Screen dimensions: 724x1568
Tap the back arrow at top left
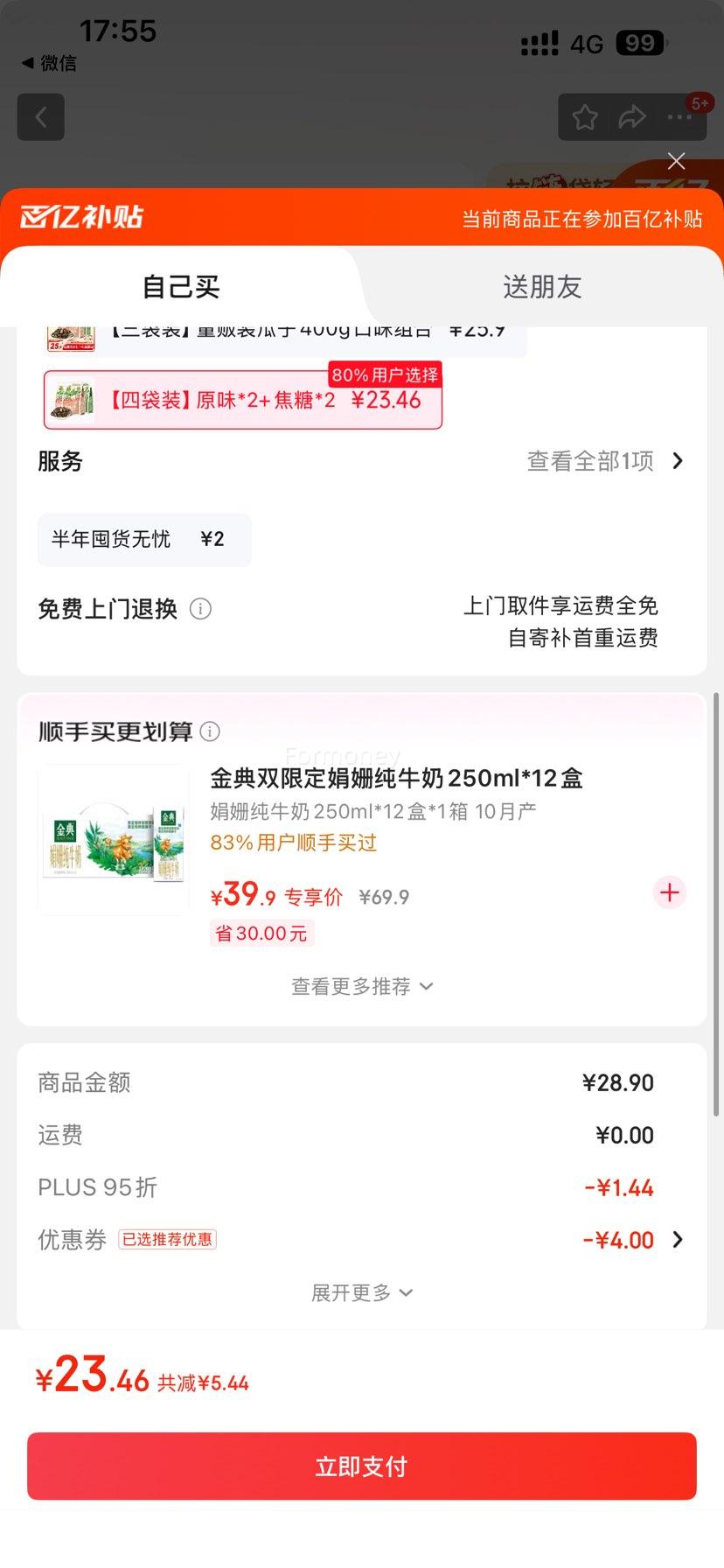pos(40,116)
